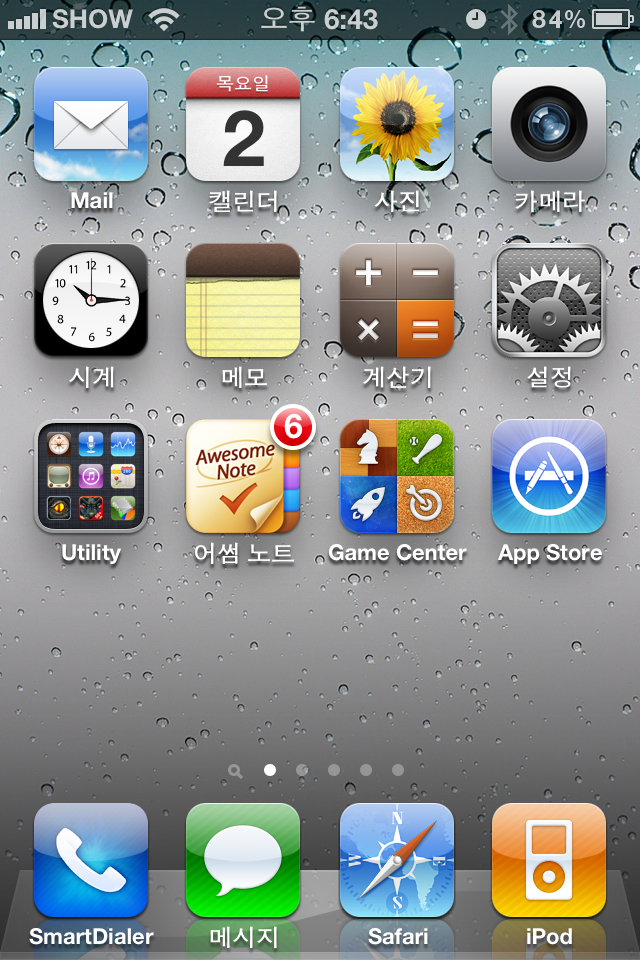This screenshot has height=960, width=640.
Task: Tap the page indicator dots
Action: (318, 770)
